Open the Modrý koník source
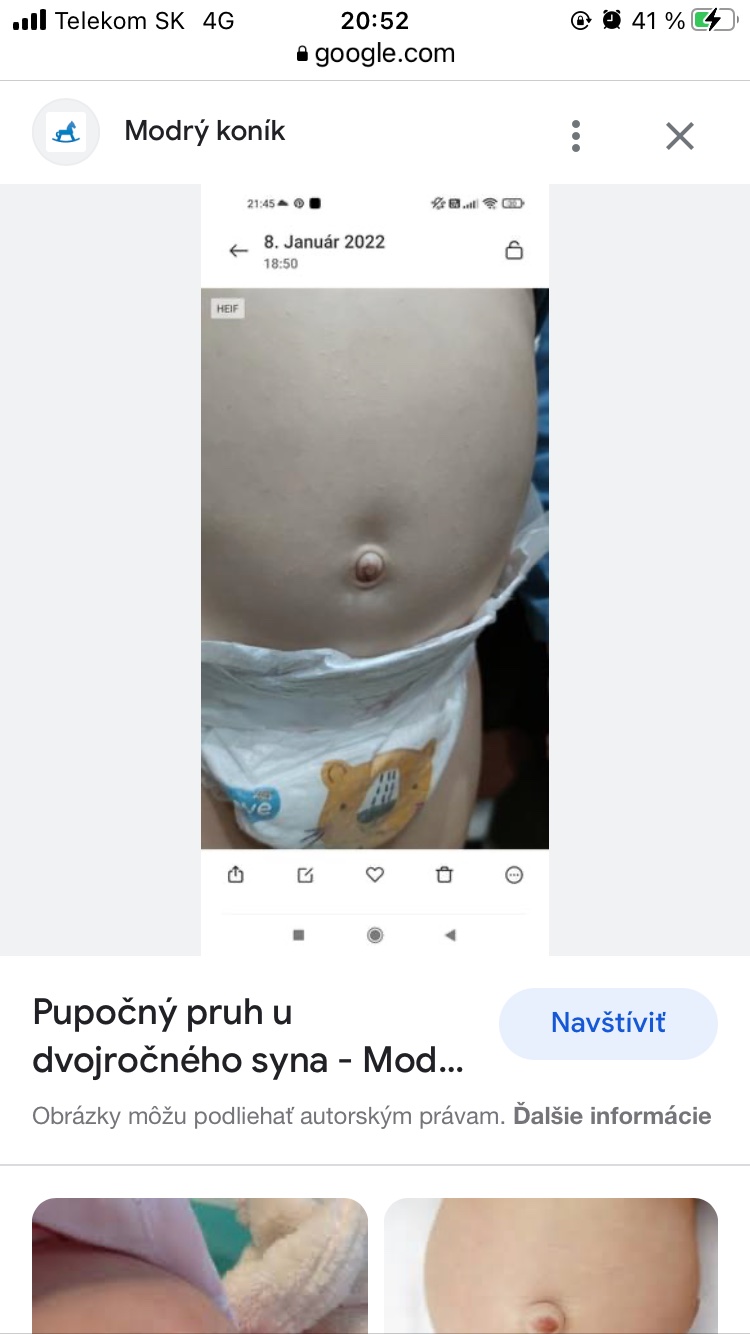Screen dimensions: 750x1334 (x=204, y=131)
